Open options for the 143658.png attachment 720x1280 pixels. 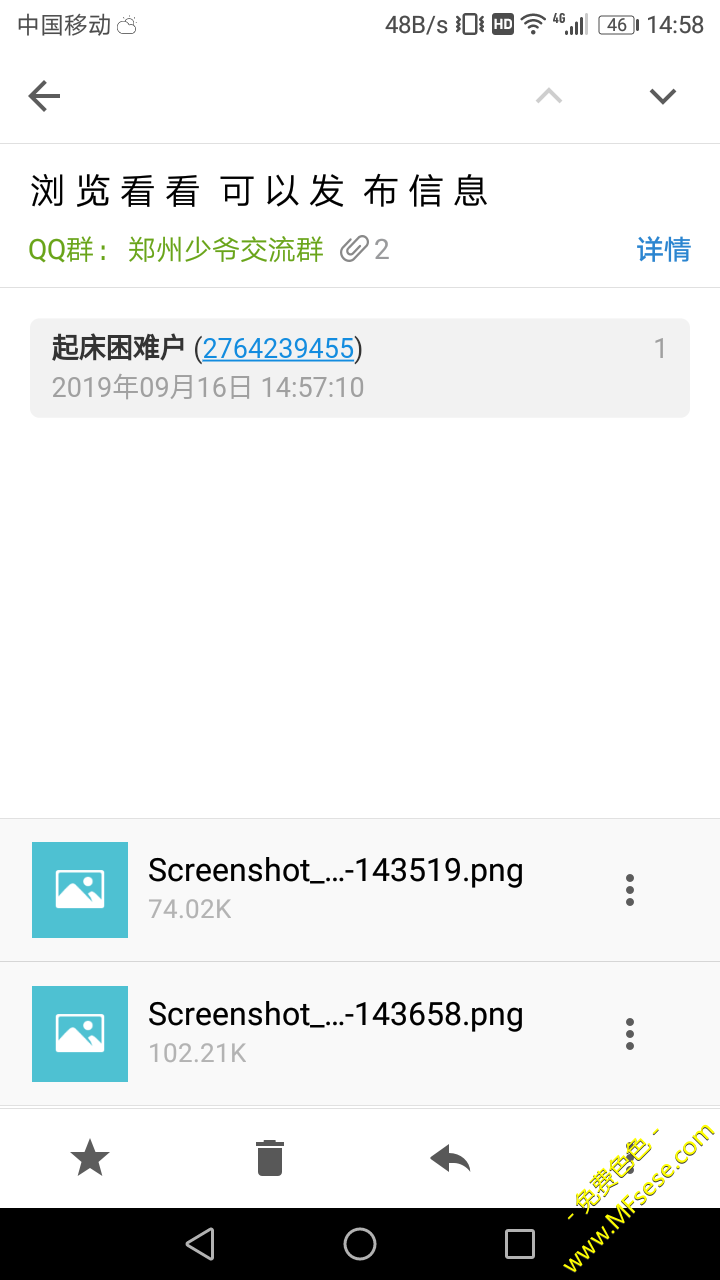629,1033
